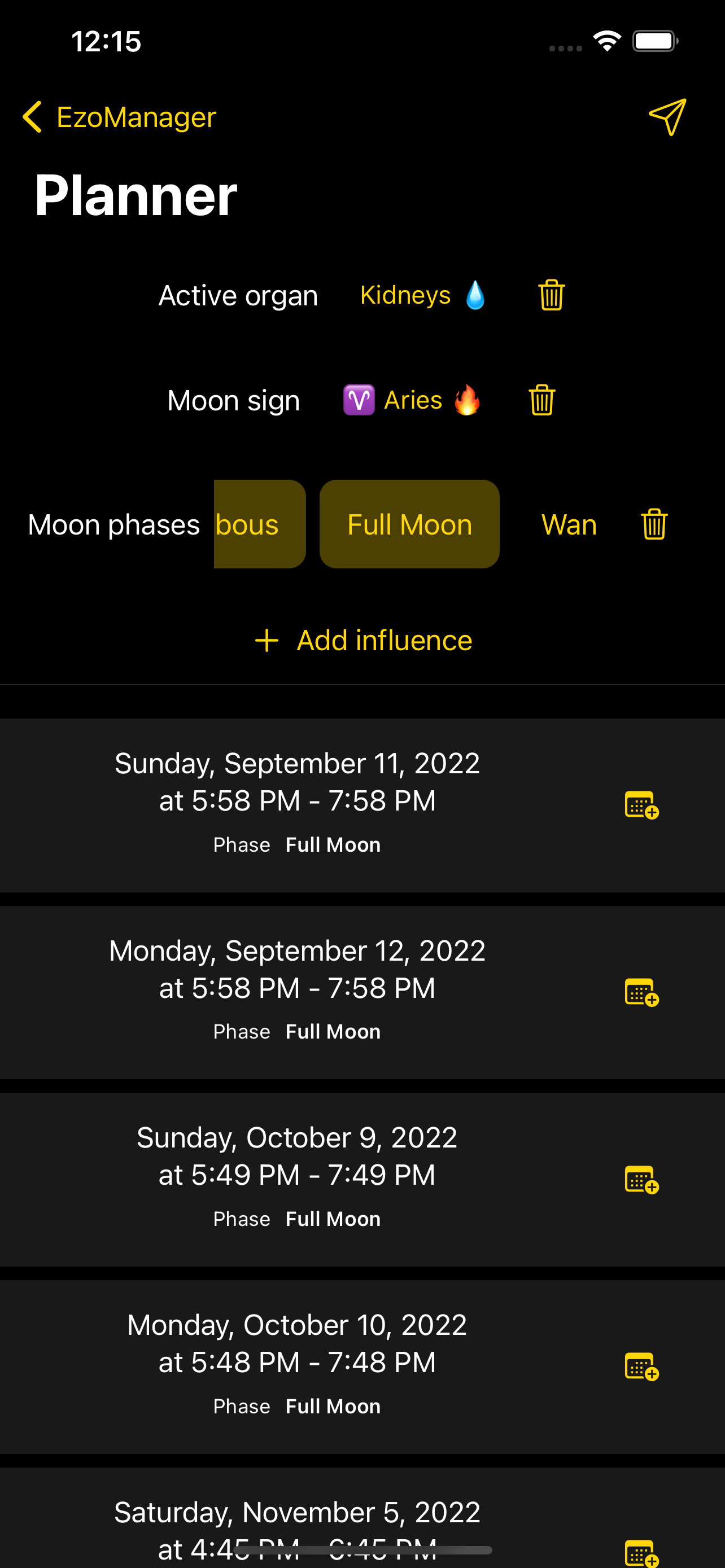Image resolution: width=725 pixels, height=1568 pixels.
Task: Change the Aries moon sign
Action: (412, 400)
